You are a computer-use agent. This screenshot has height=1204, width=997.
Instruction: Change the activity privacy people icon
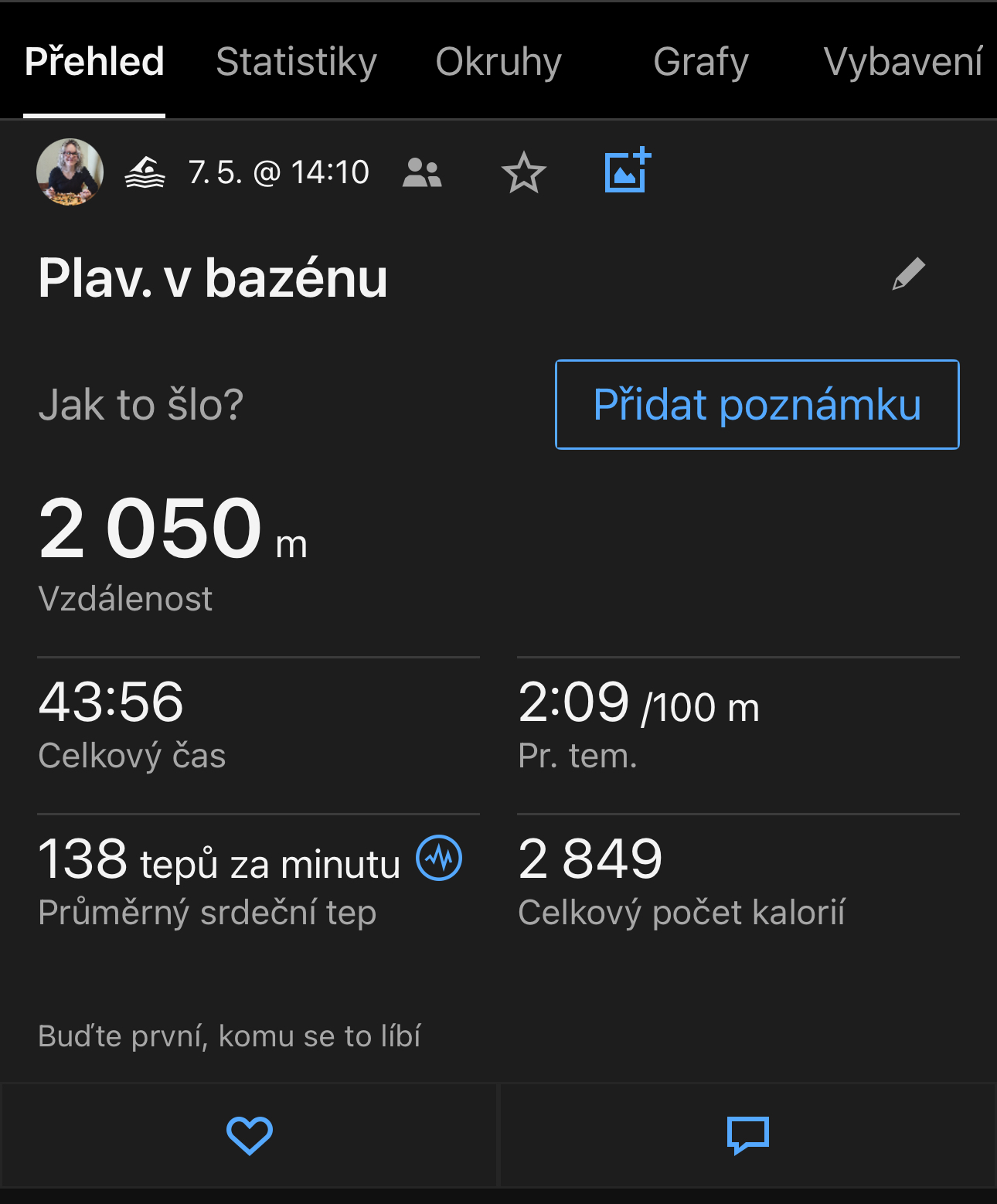pos(422,172)
